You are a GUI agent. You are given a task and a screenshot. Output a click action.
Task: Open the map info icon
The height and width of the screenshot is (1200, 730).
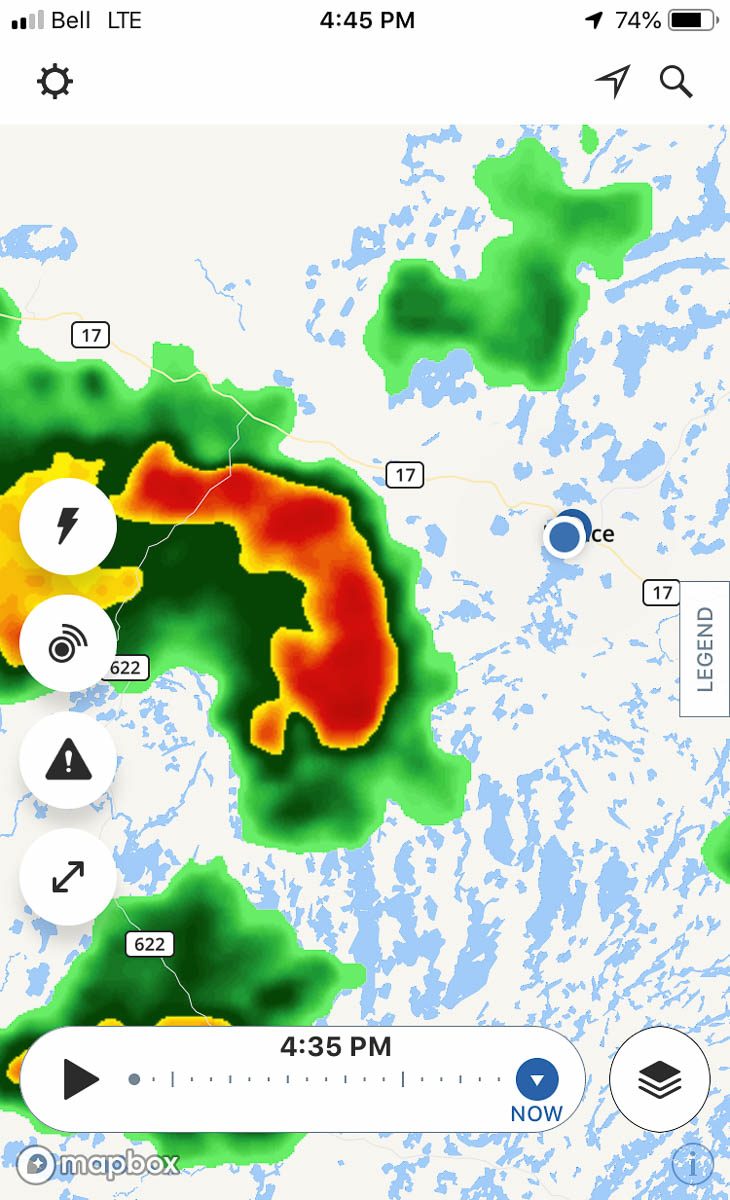[x=692, y=1164]
